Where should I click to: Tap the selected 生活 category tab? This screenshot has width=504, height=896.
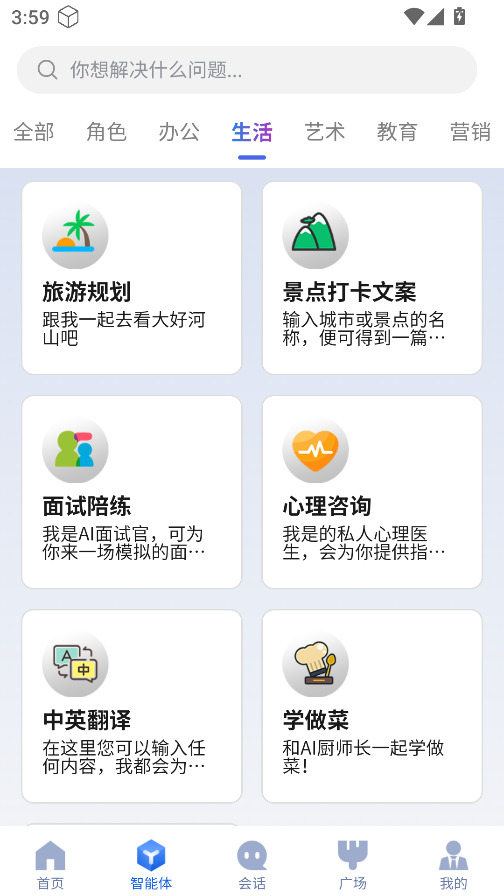[x=252, y=132]
